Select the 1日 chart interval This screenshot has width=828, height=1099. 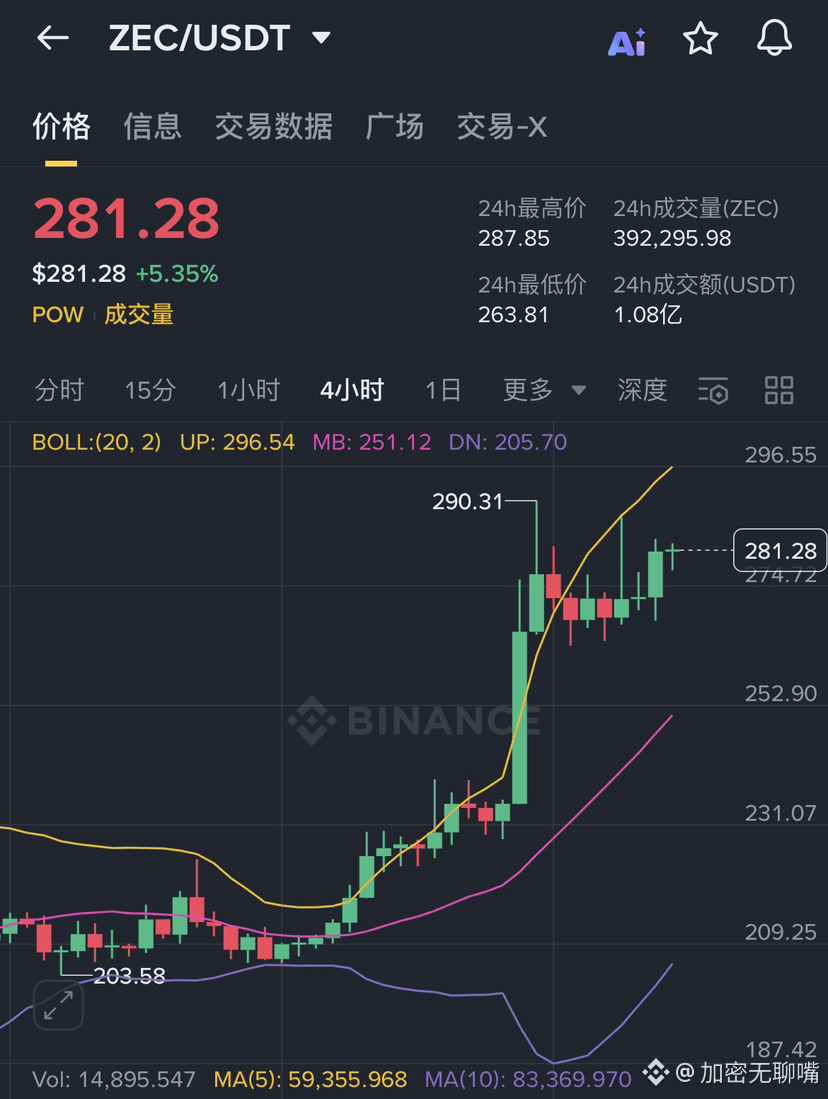(x=443, y=390)
